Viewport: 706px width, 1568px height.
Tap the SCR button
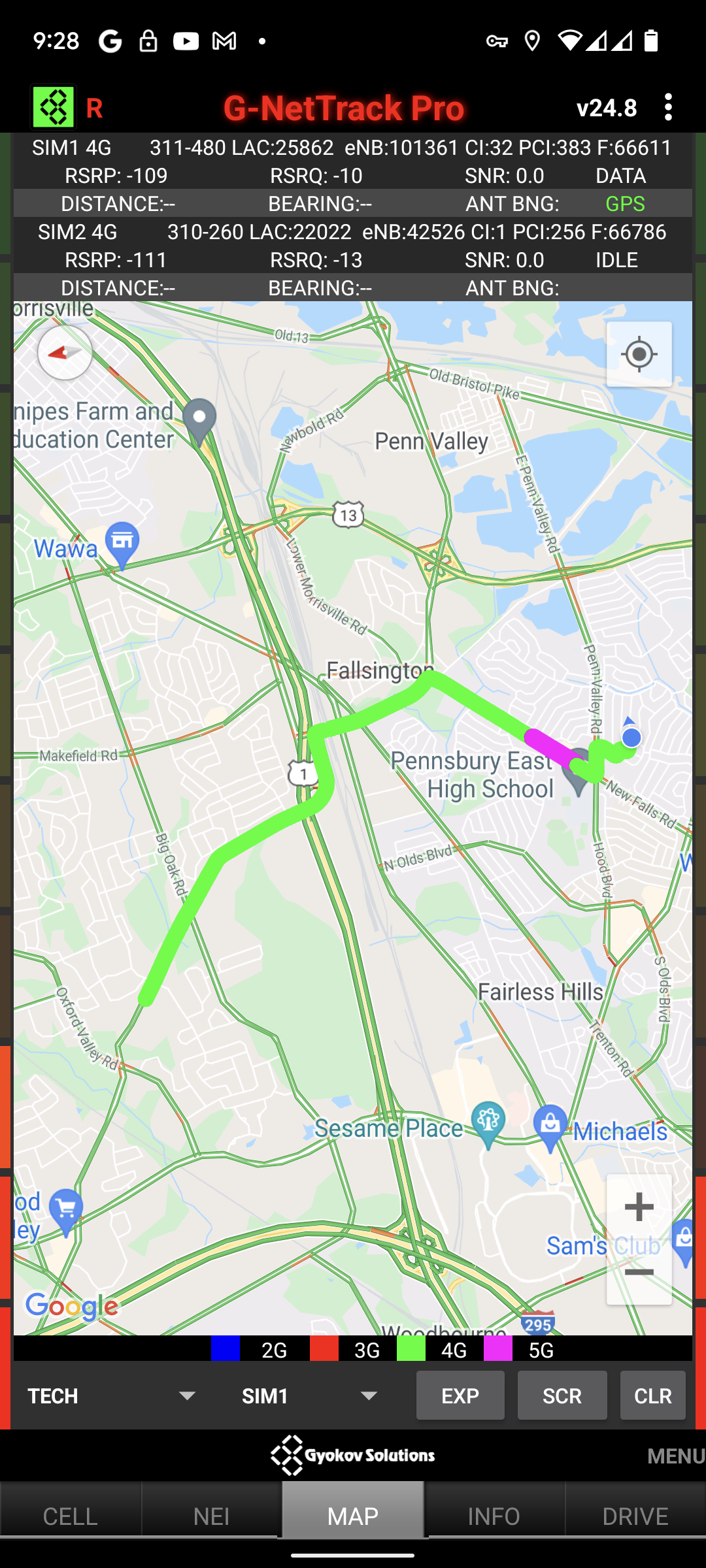point(562,1396)
